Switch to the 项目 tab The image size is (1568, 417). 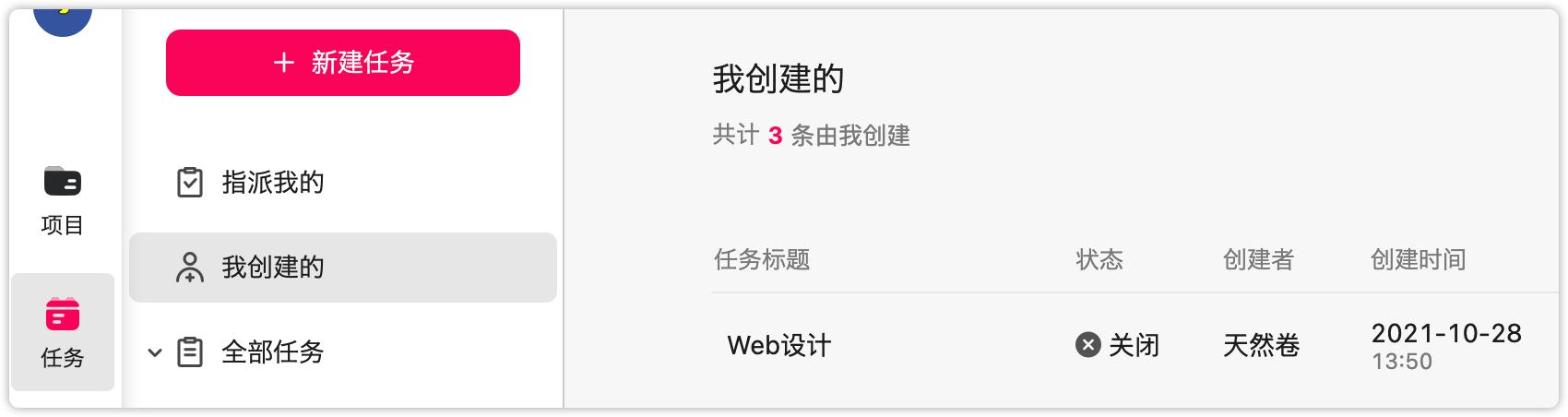point(62,200)
